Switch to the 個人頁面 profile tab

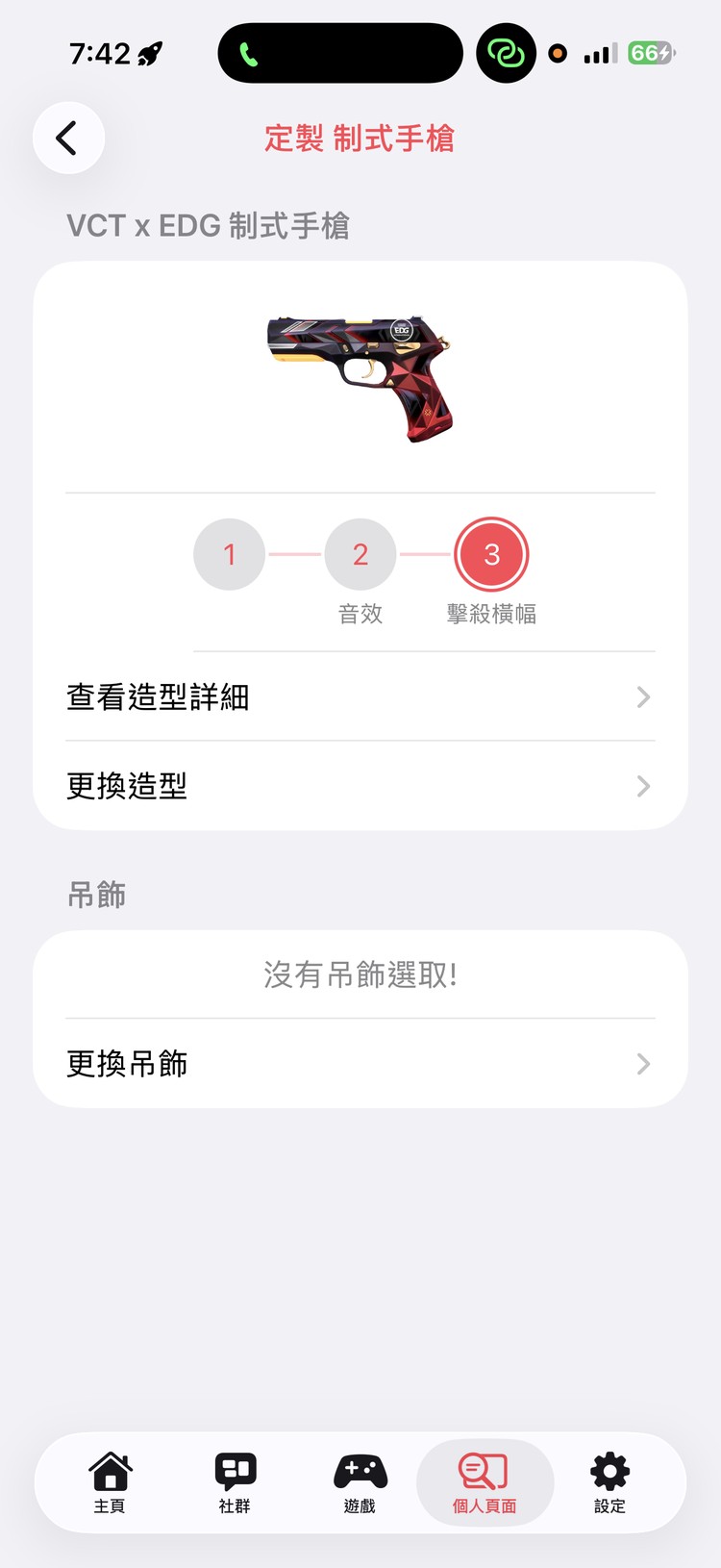(484, 1481)
